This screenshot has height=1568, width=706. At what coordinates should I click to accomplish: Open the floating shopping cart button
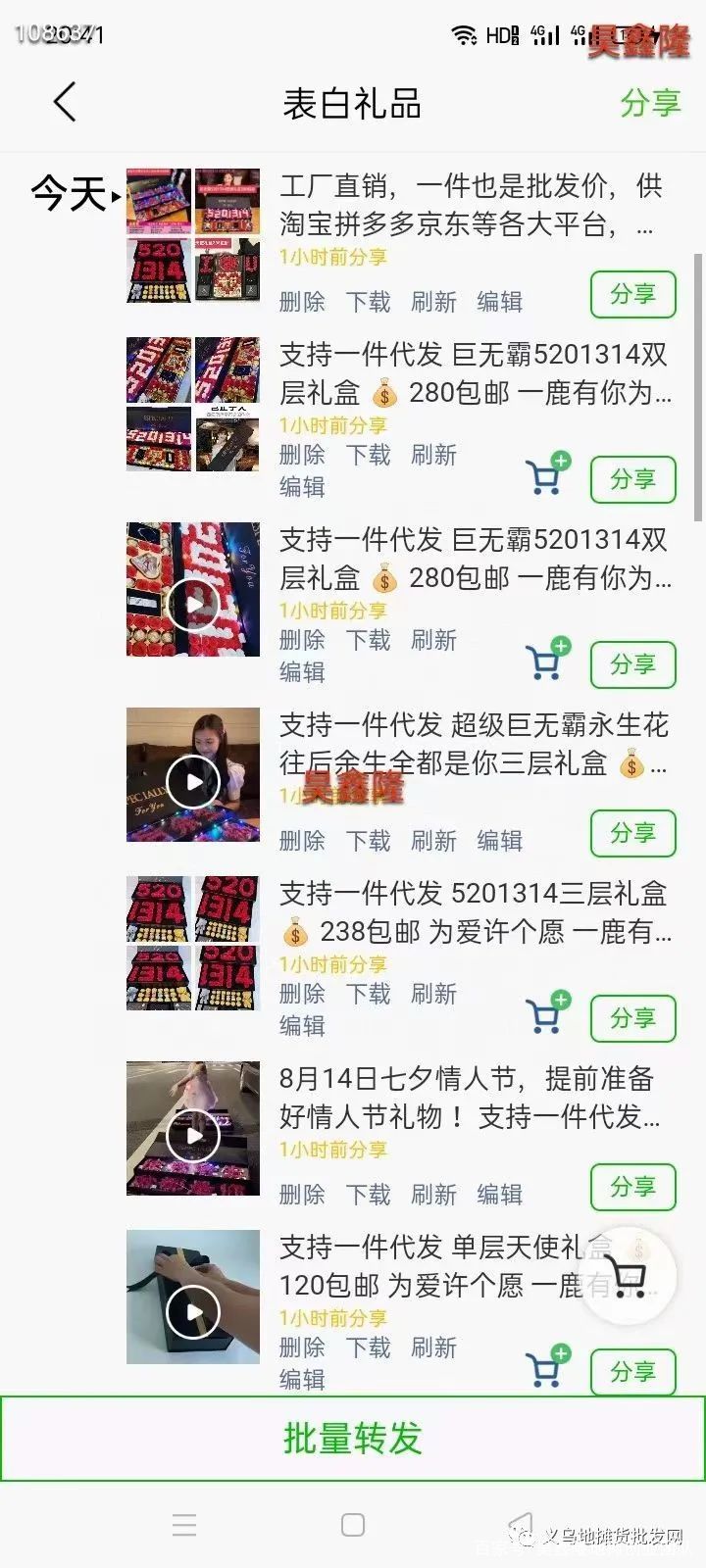pos(629,1276)
